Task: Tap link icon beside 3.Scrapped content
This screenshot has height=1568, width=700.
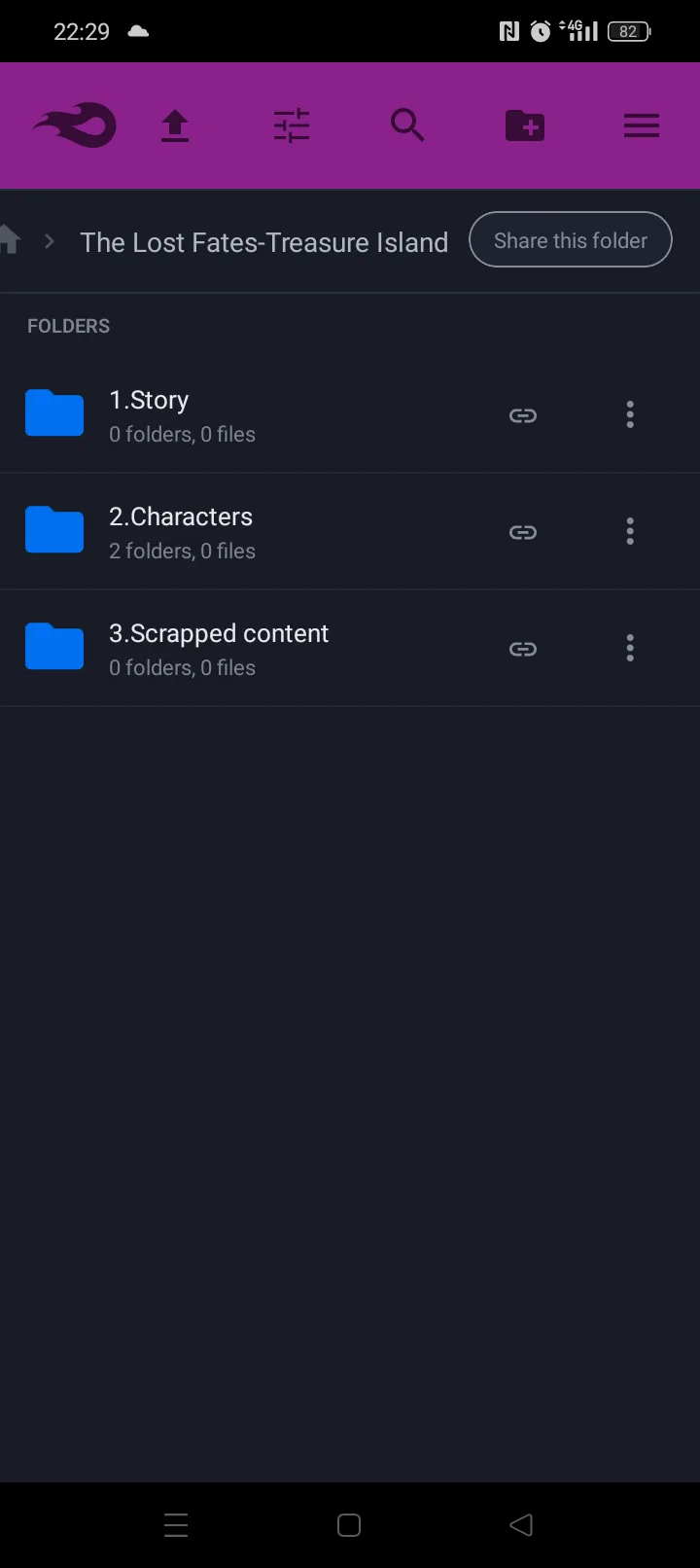Action: 523,649
